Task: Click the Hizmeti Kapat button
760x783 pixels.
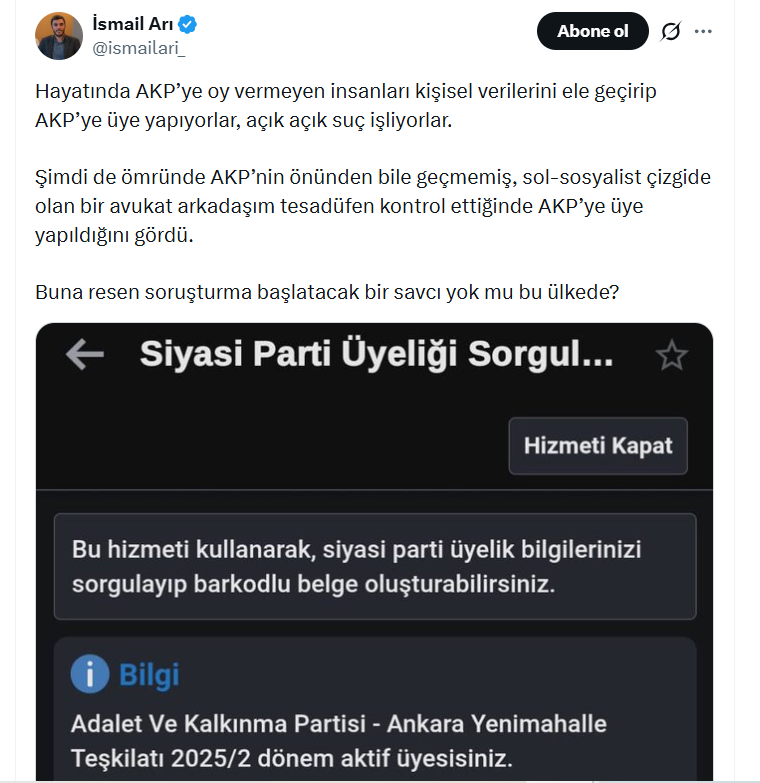Action: (597, 445)
